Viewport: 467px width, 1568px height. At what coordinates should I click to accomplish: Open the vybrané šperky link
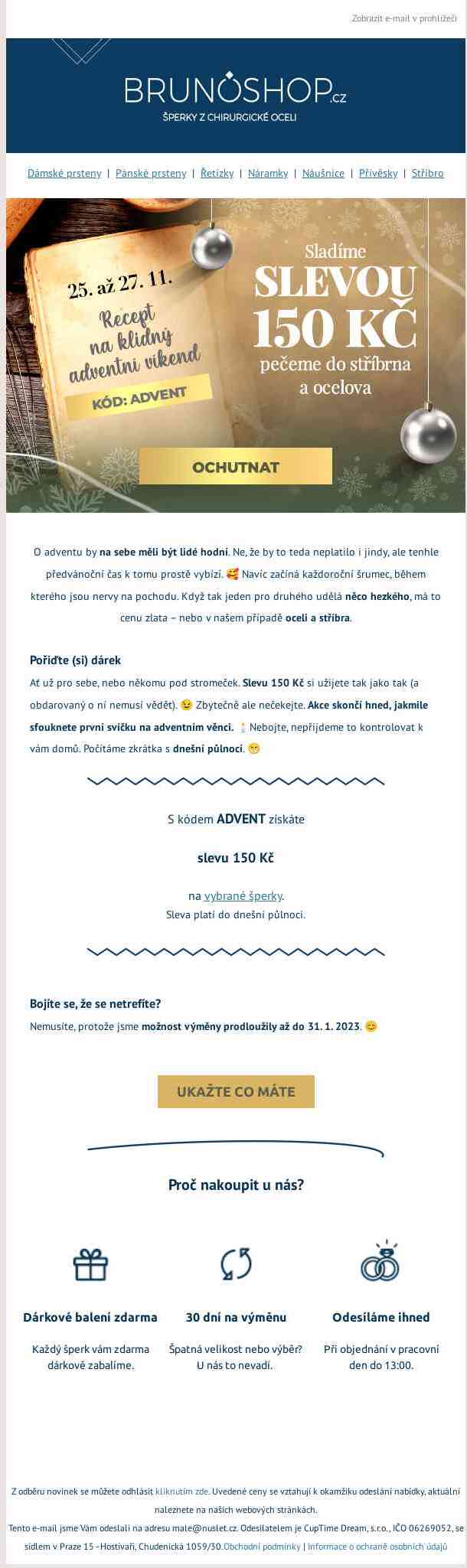pos(243,896)
